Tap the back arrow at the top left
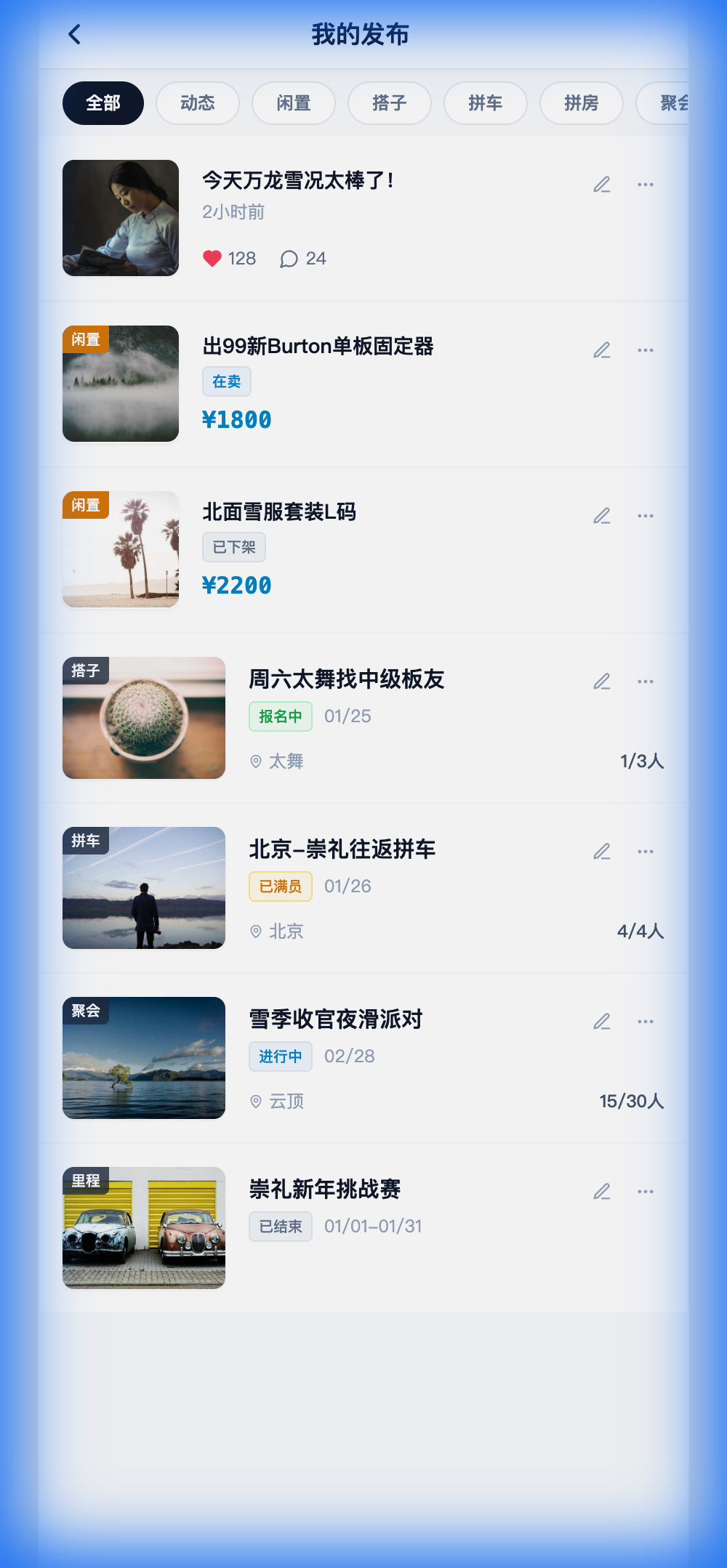 click(x=73, y=33)
